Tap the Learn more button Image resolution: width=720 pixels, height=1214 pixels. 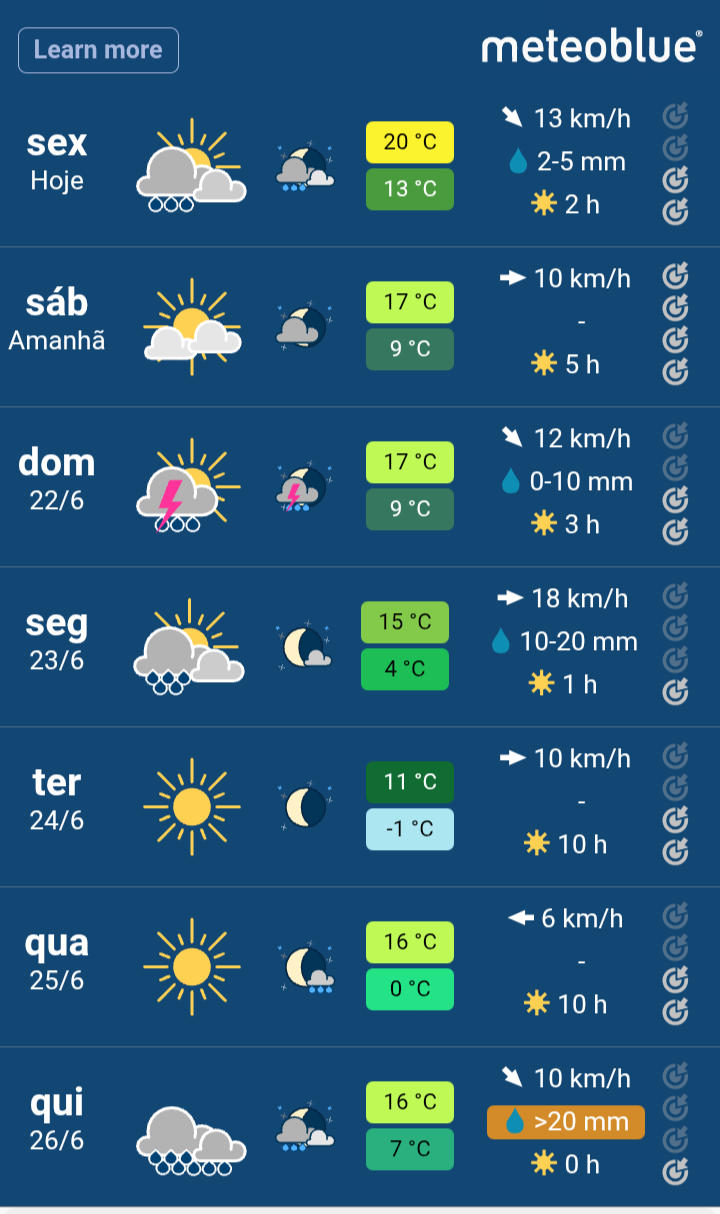[98, 50]
